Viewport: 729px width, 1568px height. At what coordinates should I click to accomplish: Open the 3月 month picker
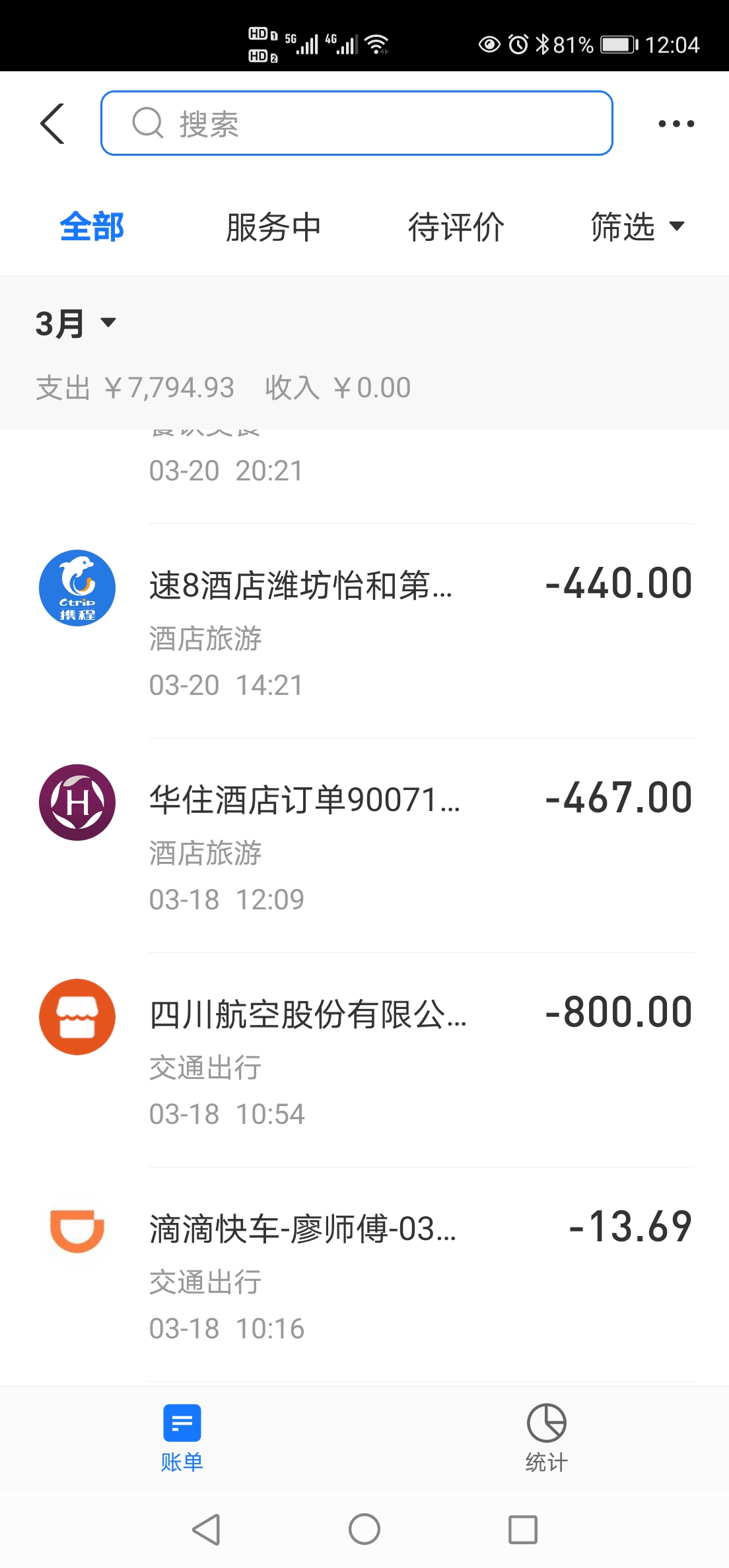point(76,323)
